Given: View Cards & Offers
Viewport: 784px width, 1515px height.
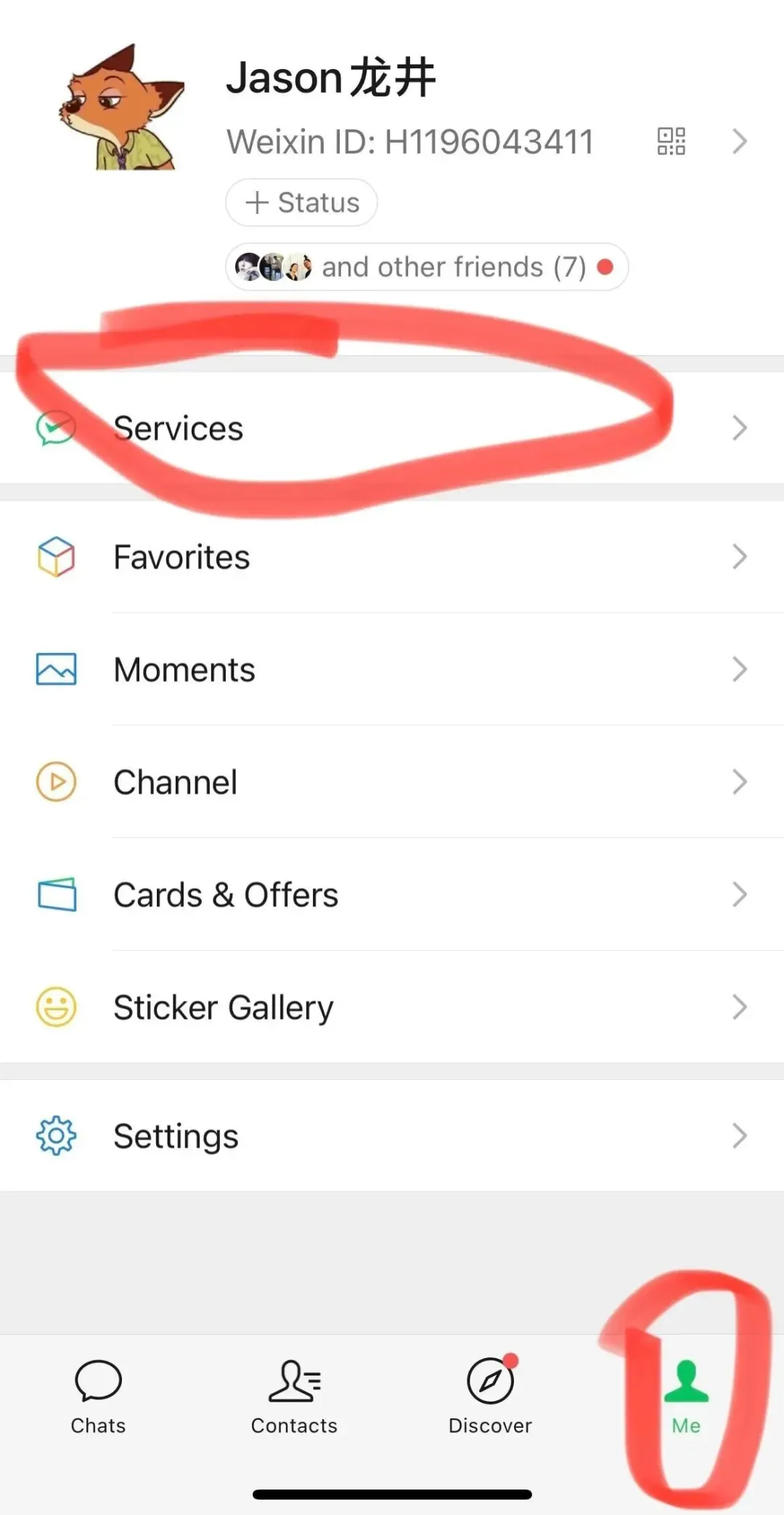Looking at the screenshot, I should tap(392, 895).
